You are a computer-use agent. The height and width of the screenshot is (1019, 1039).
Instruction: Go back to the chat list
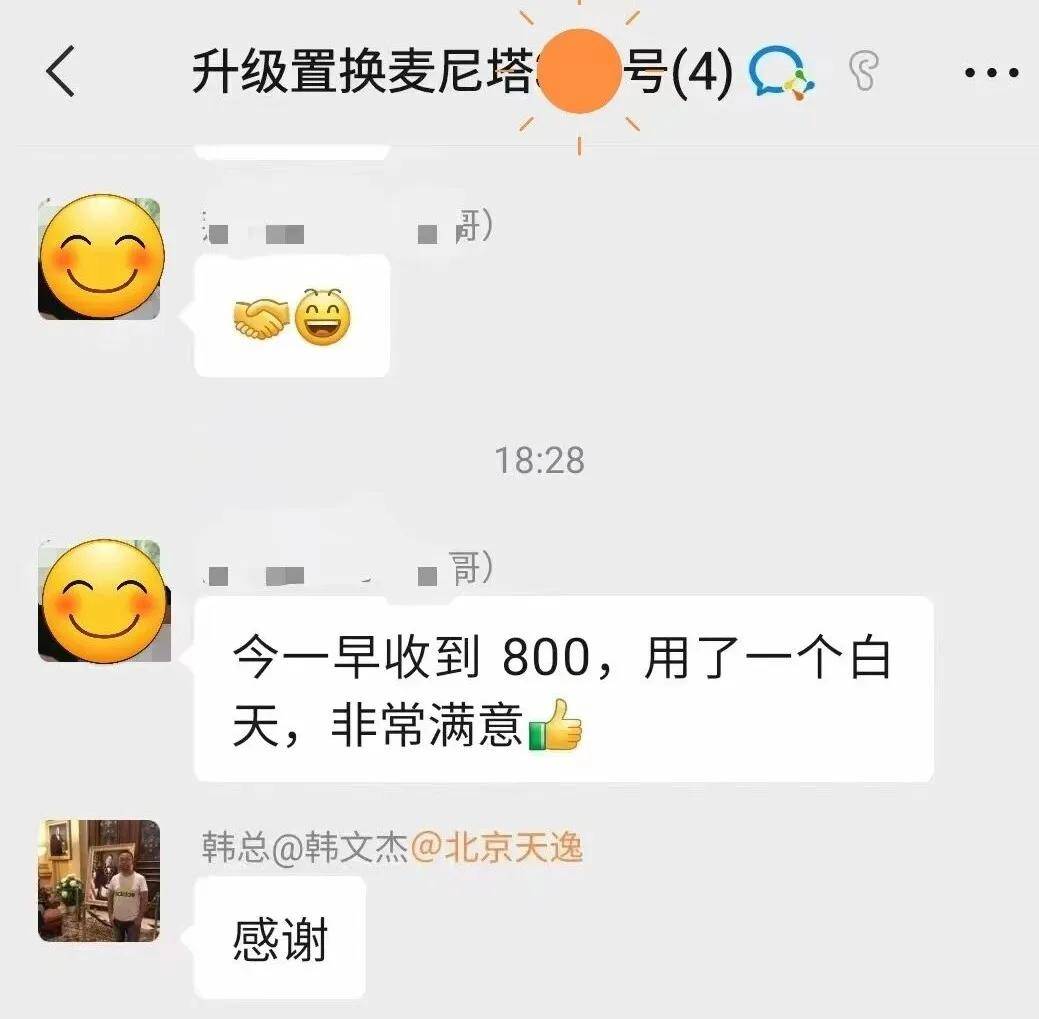[61, 73]
